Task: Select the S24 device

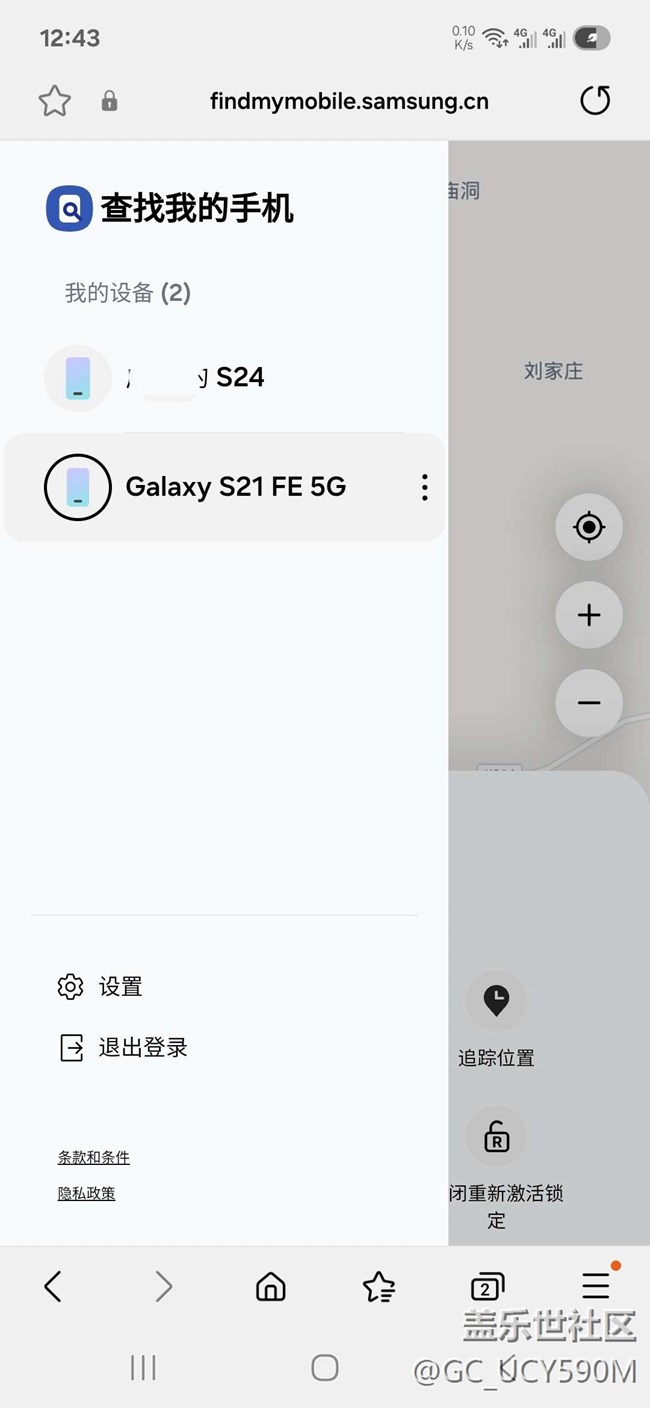Action: tap(225, 378)
